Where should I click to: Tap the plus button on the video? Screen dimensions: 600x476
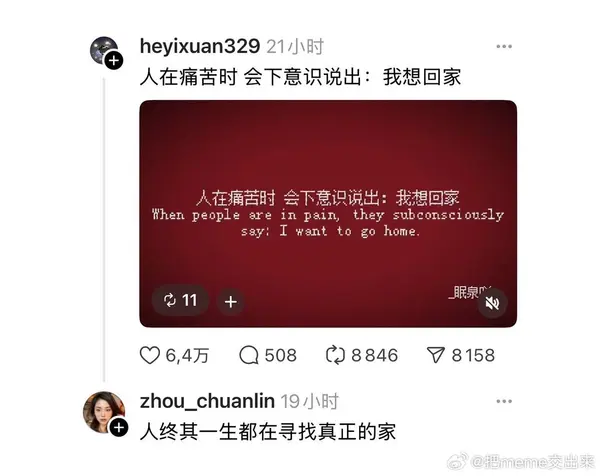(230, 301)
